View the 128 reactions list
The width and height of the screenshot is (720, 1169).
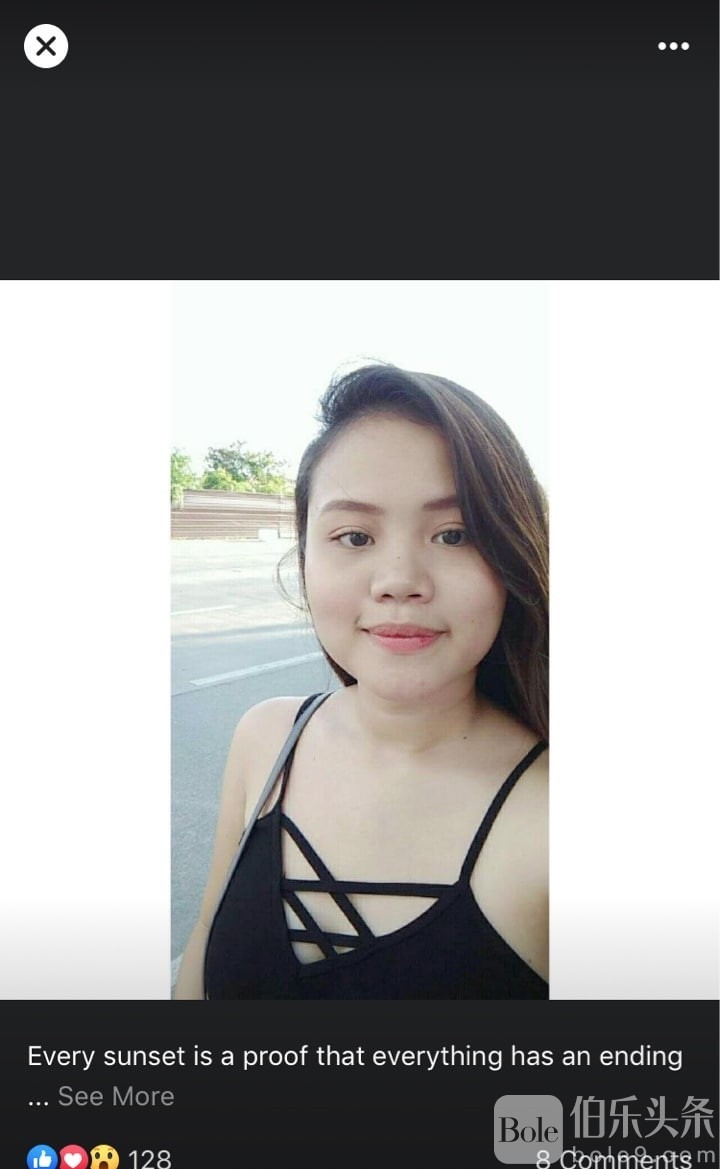pyautogui.click(x=100, y=1158)
